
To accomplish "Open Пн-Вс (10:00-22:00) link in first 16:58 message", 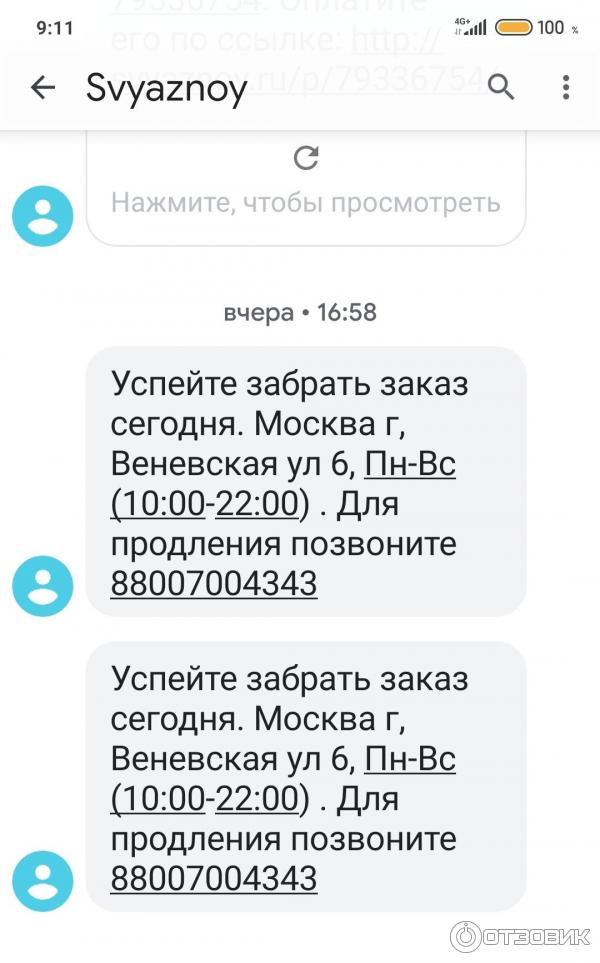I will (x=410, y=467).
